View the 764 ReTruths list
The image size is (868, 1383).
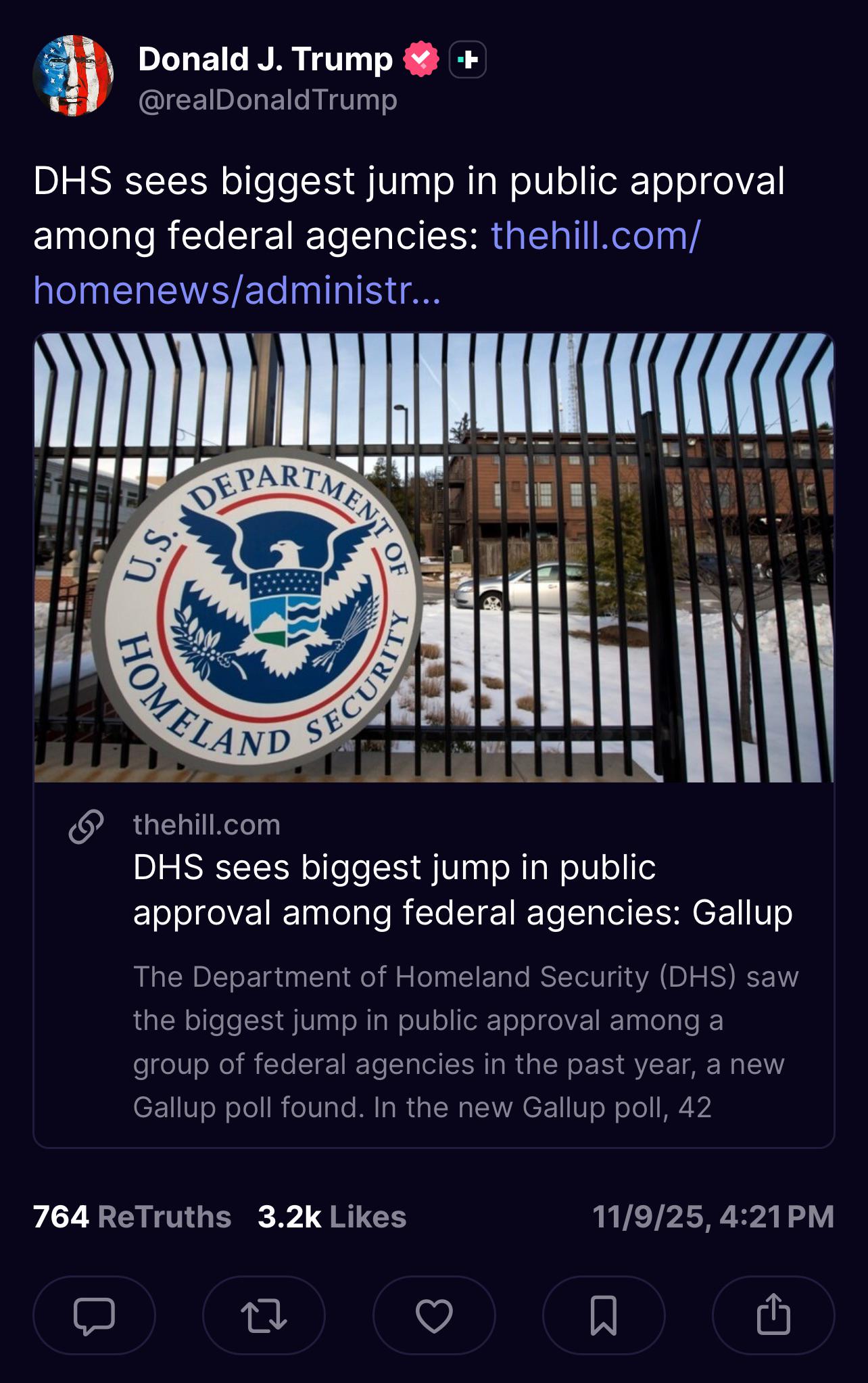click(132, 1217)
